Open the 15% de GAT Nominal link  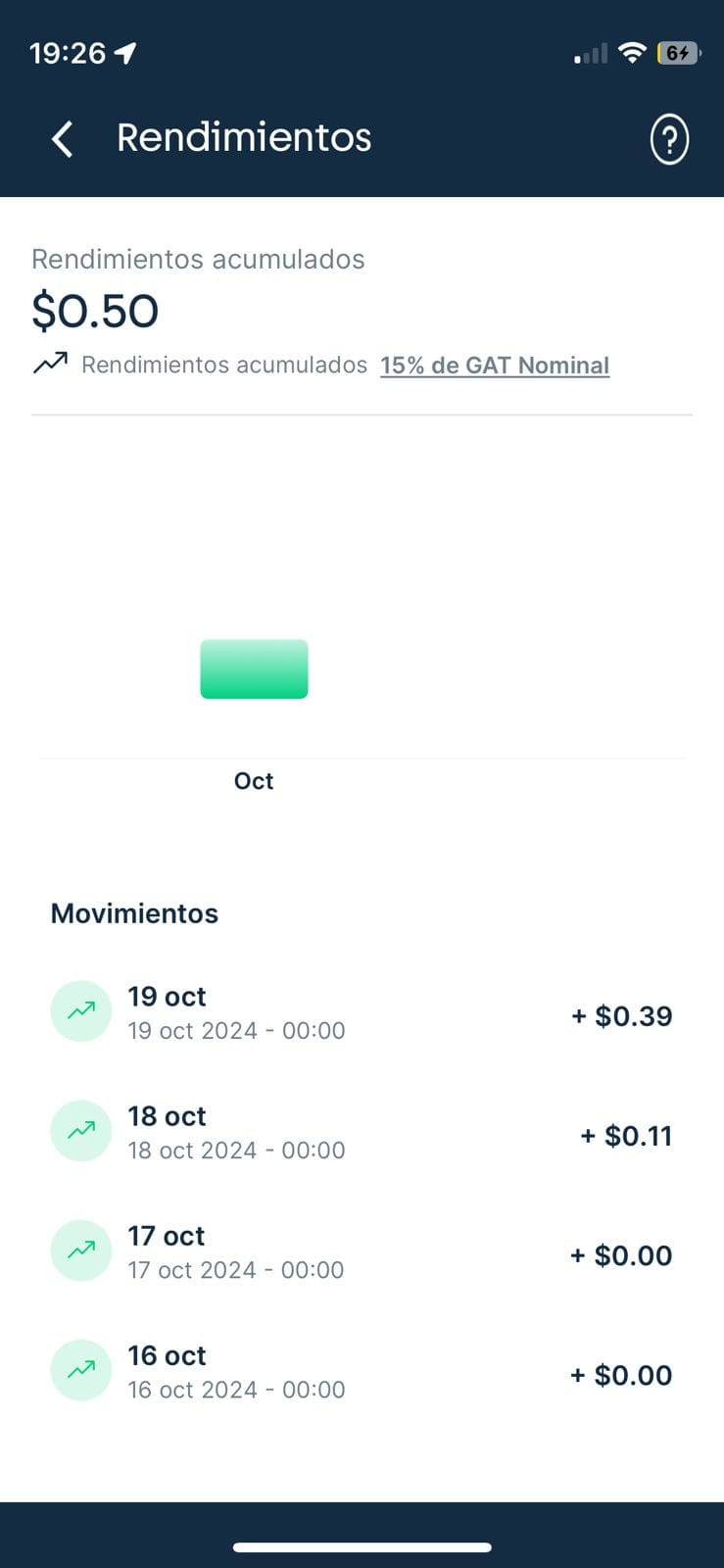click(x=495, y=366)
